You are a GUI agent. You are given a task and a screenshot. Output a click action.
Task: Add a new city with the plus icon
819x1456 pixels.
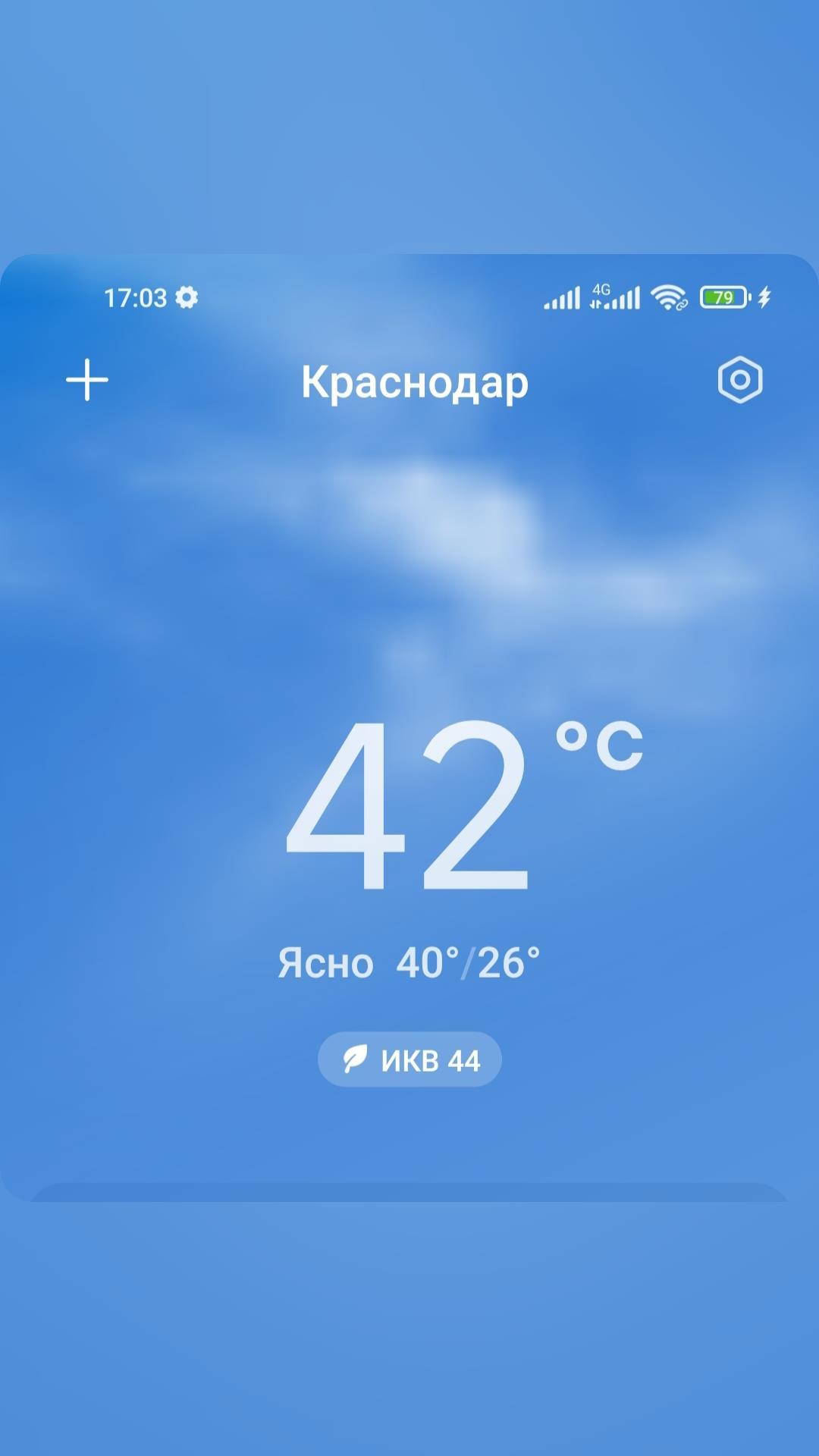[87, 380]
